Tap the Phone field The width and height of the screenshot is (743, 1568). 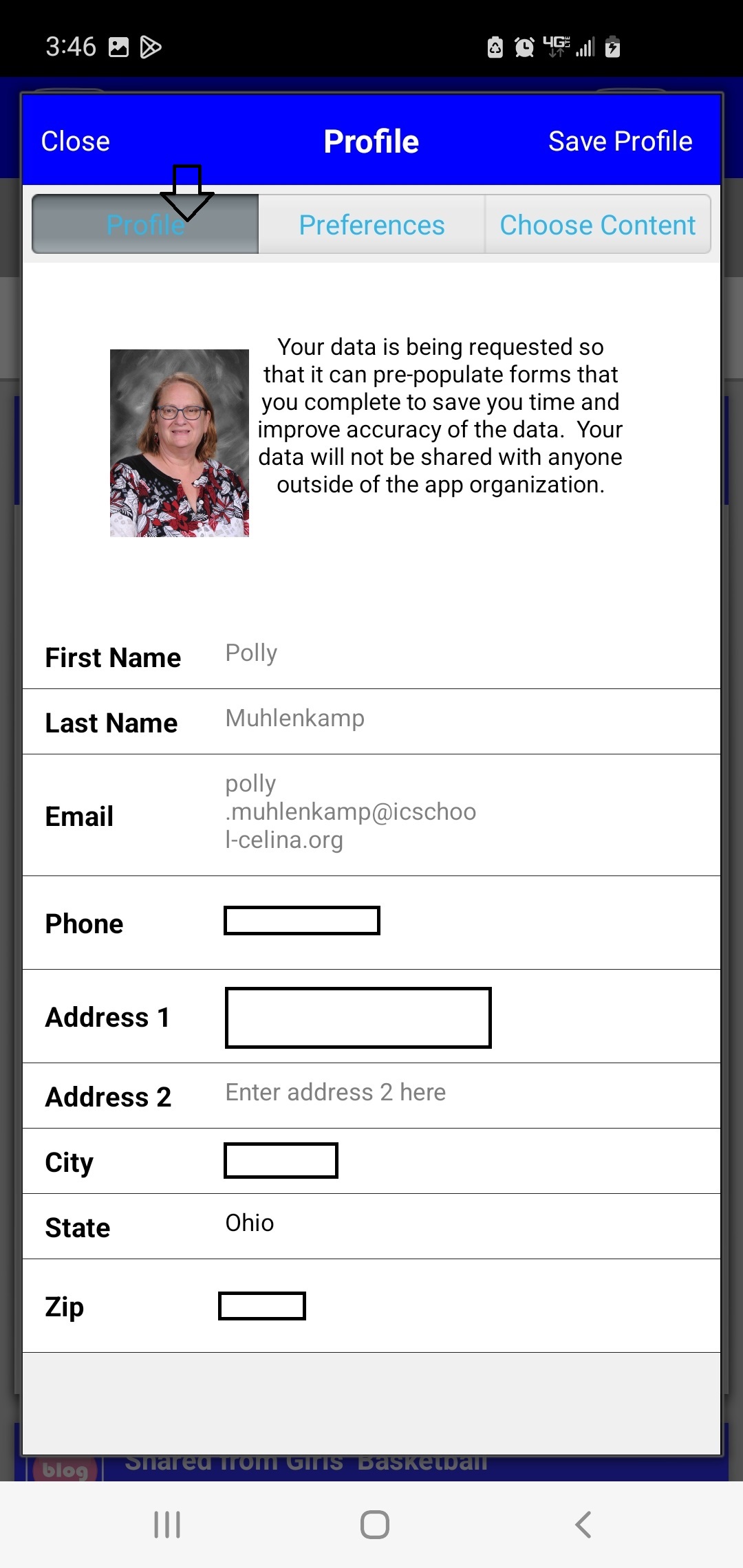click(x=302, y=921)
